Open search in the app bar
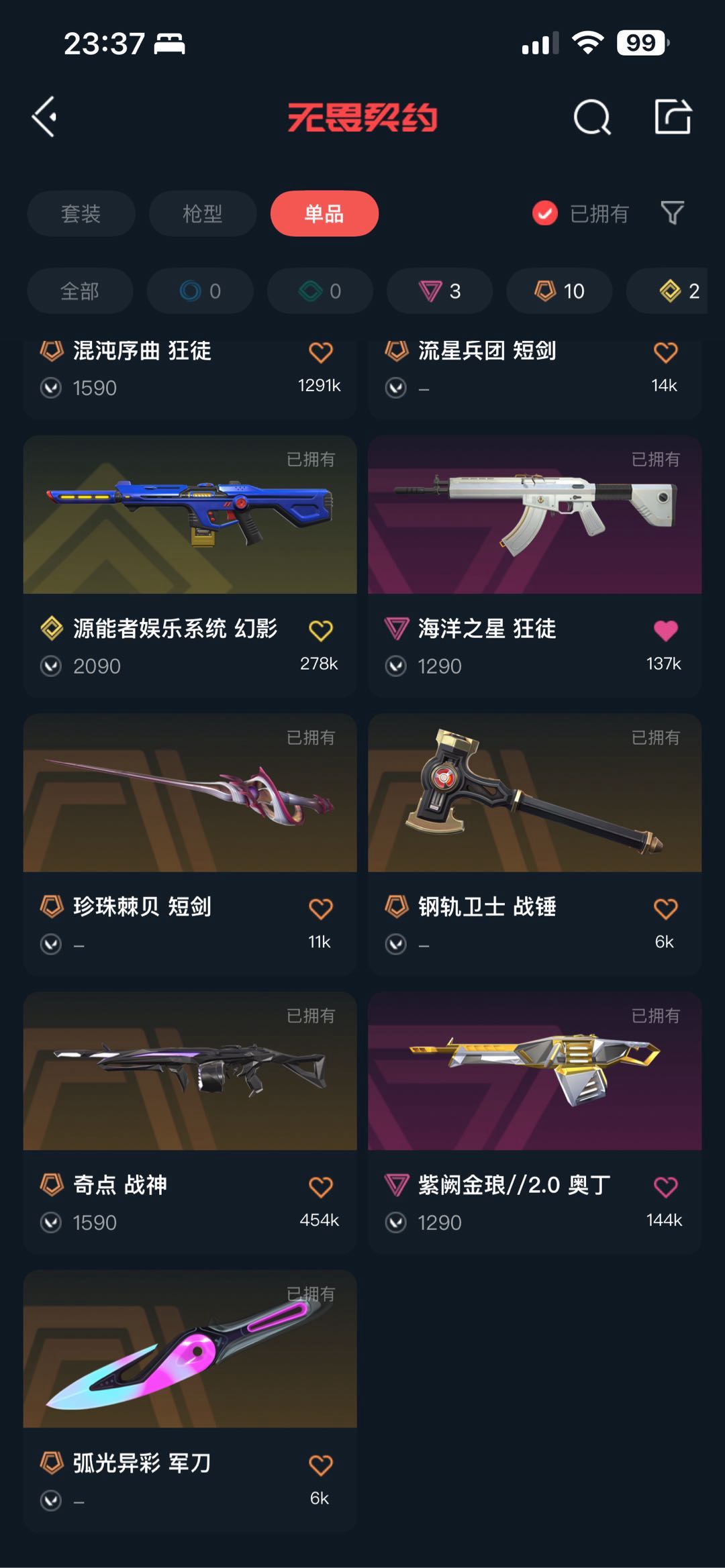The image size is (725, 1568). coord(591,117)
